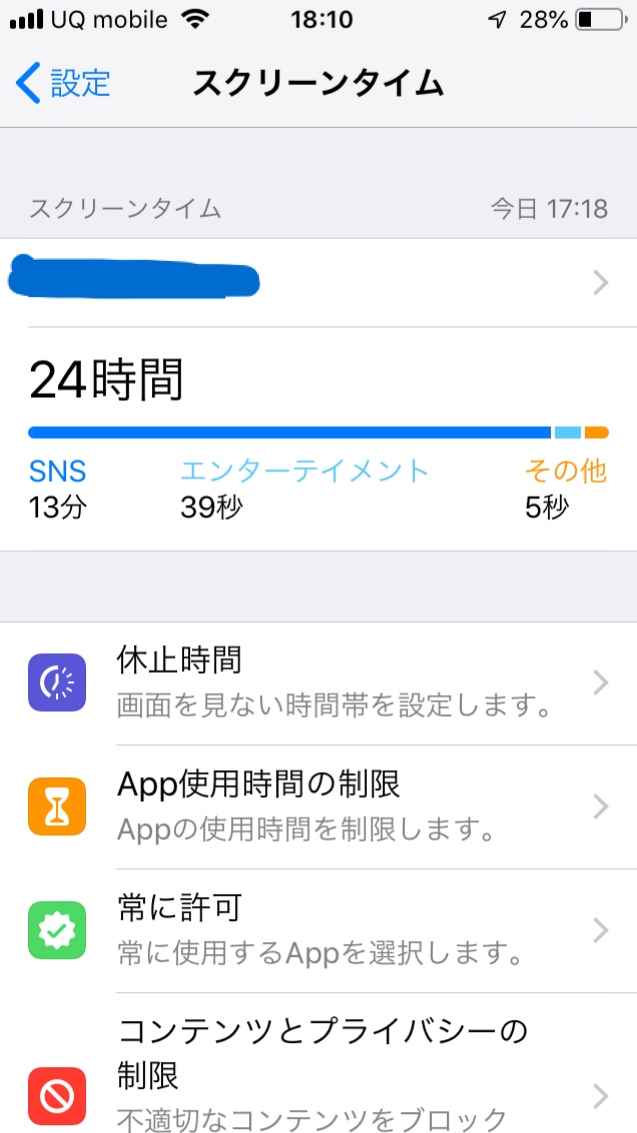Screen dimensions: 637x1133
Task: Open コンテンツとプライバシーの制限
Action: [318, 1070]
